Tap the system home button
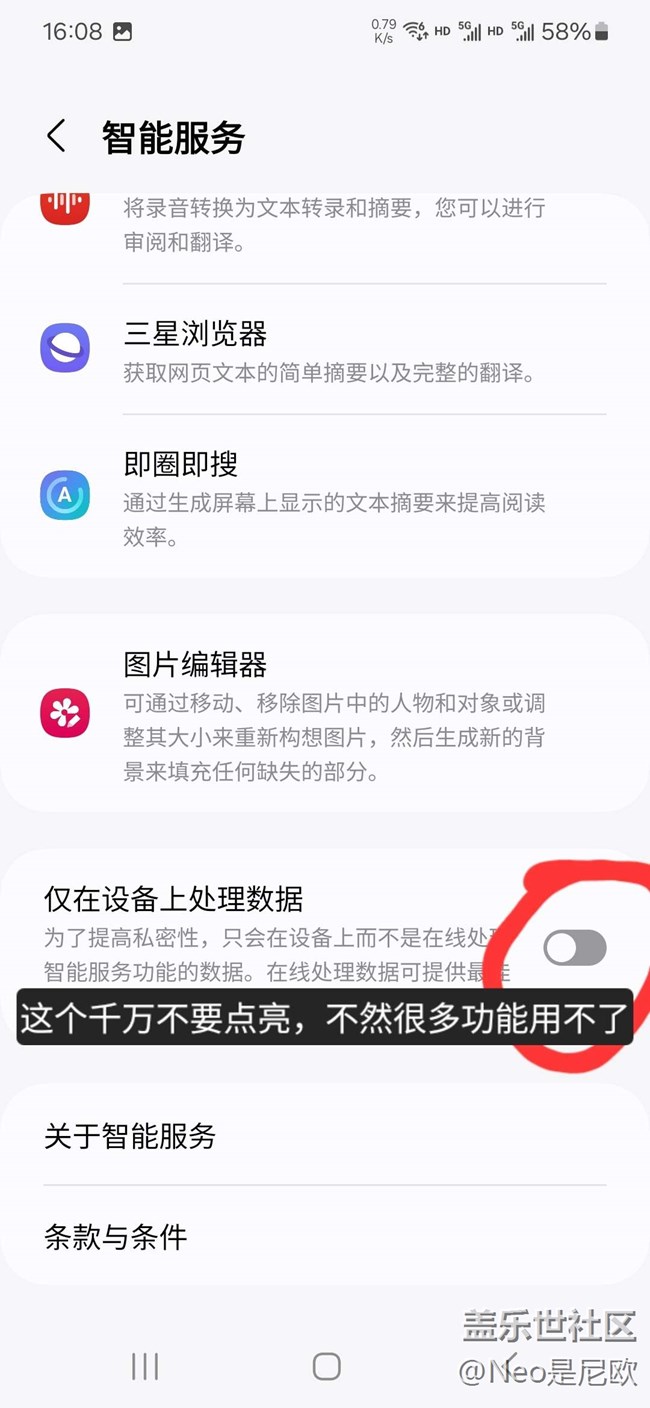 coord(326,1366)
